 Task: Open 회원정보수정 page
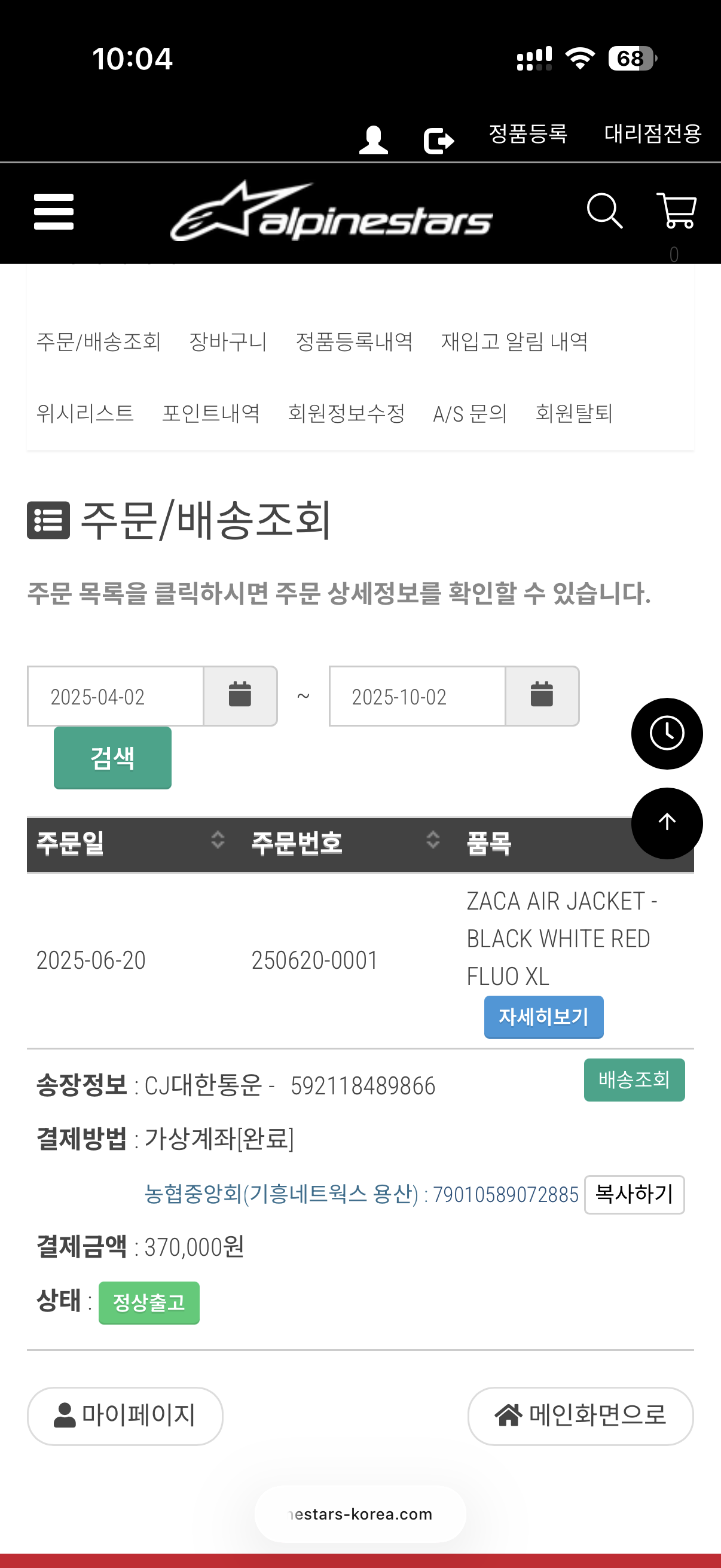[346, 413]
